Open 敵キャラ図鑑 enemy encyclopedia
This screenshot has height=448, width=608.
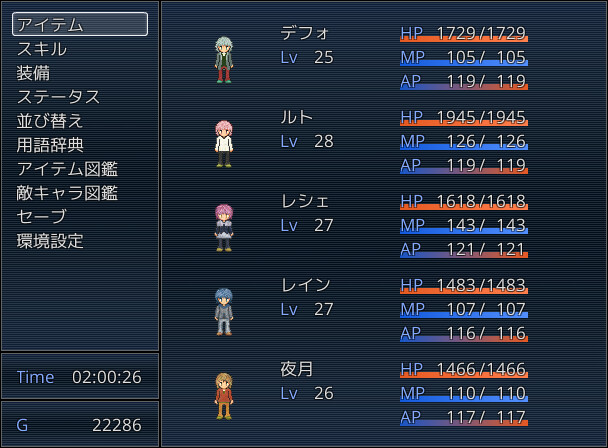80,192
